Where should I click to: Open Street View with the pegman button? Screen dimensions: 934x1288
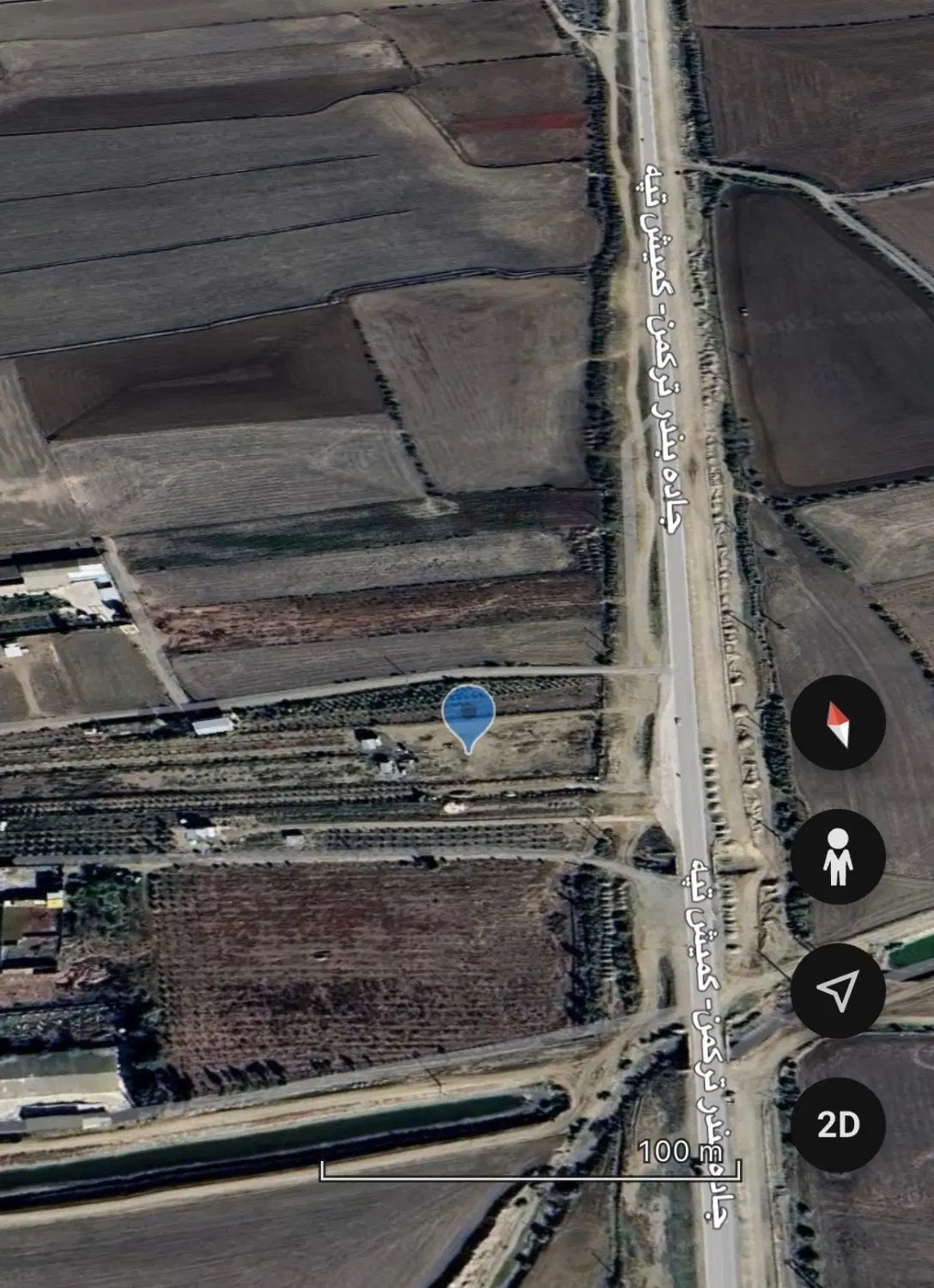(x=837, y=857)
